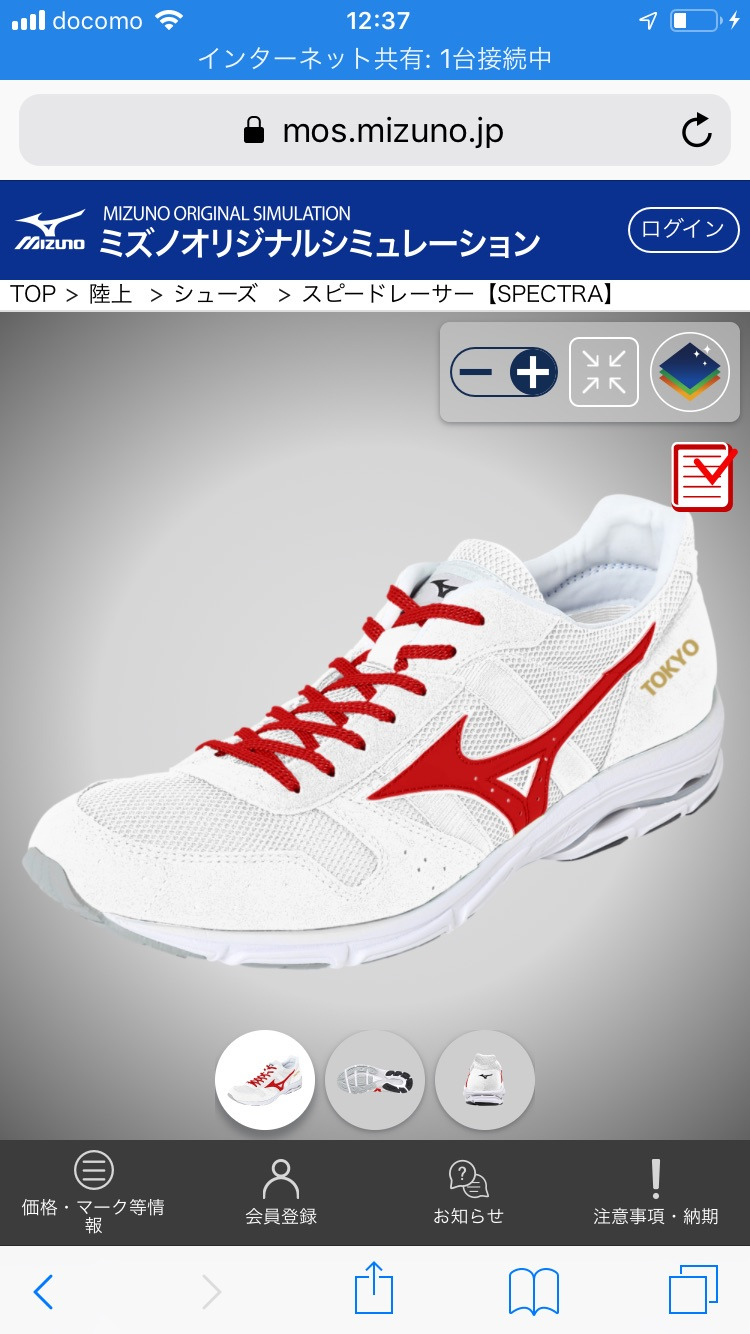Screen dimensions: 750x1334
Task: Tap the collapse-arrows view reset icon
Action: coord(604,372)
